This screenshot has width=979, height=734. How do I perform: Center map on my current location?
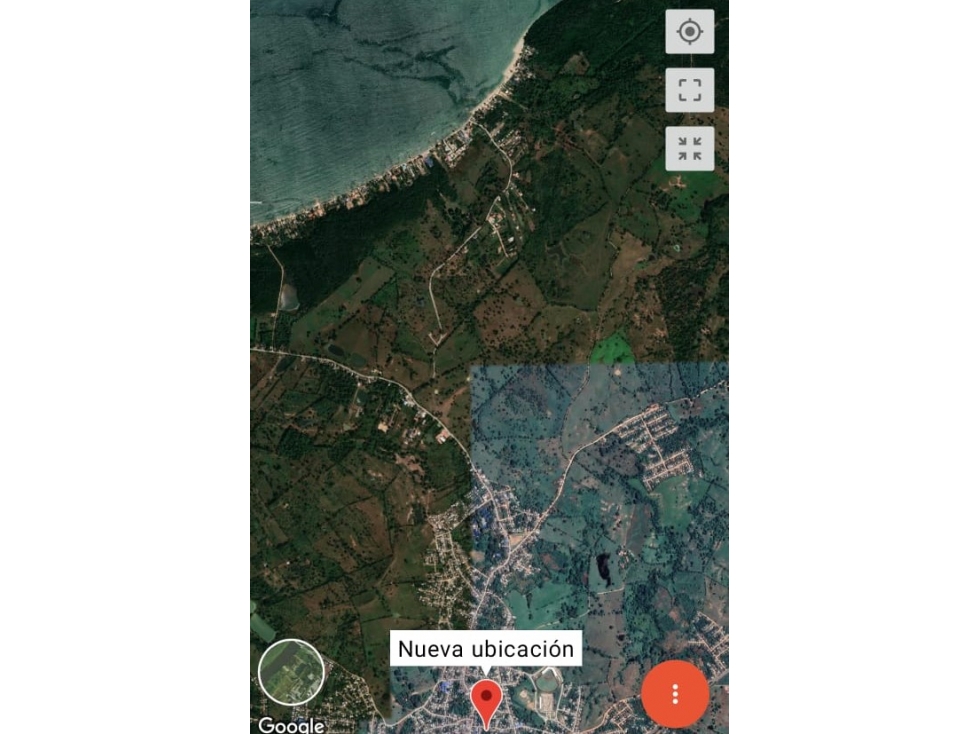(x=689, y=32)
